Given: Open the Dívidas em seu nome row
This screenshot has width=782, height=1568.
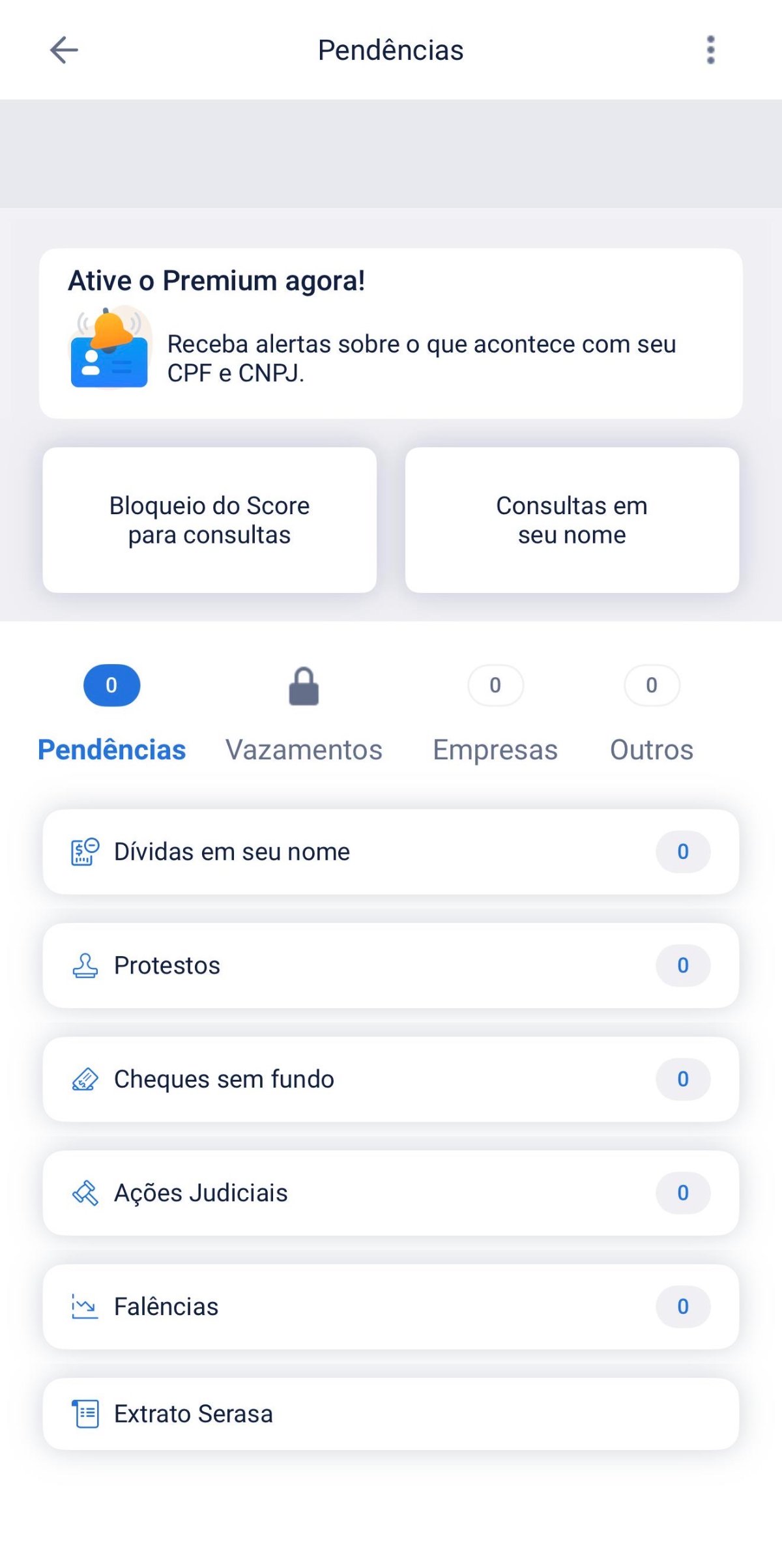Looking at the screenshot, I should (x=391, y=851).
